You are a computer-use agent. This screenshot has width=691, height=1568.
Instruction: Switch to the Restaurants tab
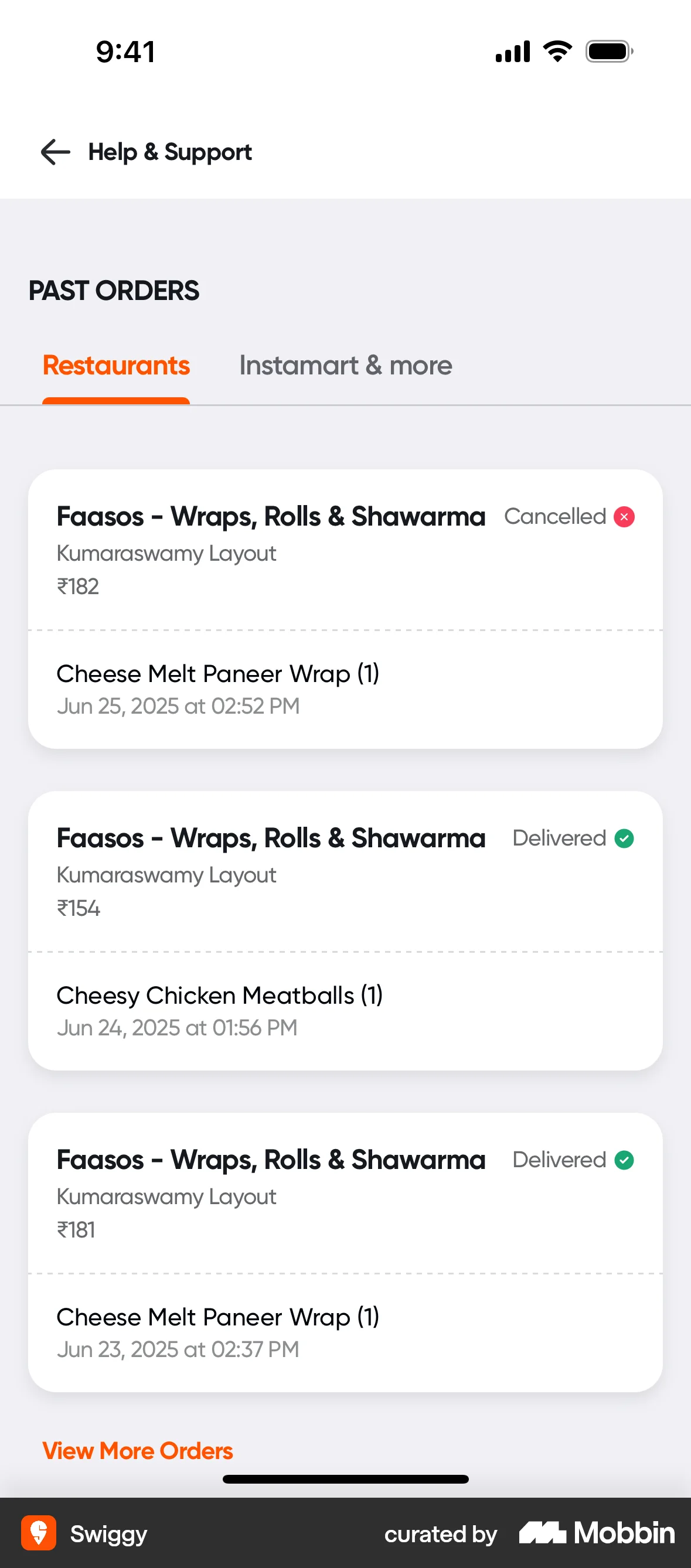[x=115, y=366]
